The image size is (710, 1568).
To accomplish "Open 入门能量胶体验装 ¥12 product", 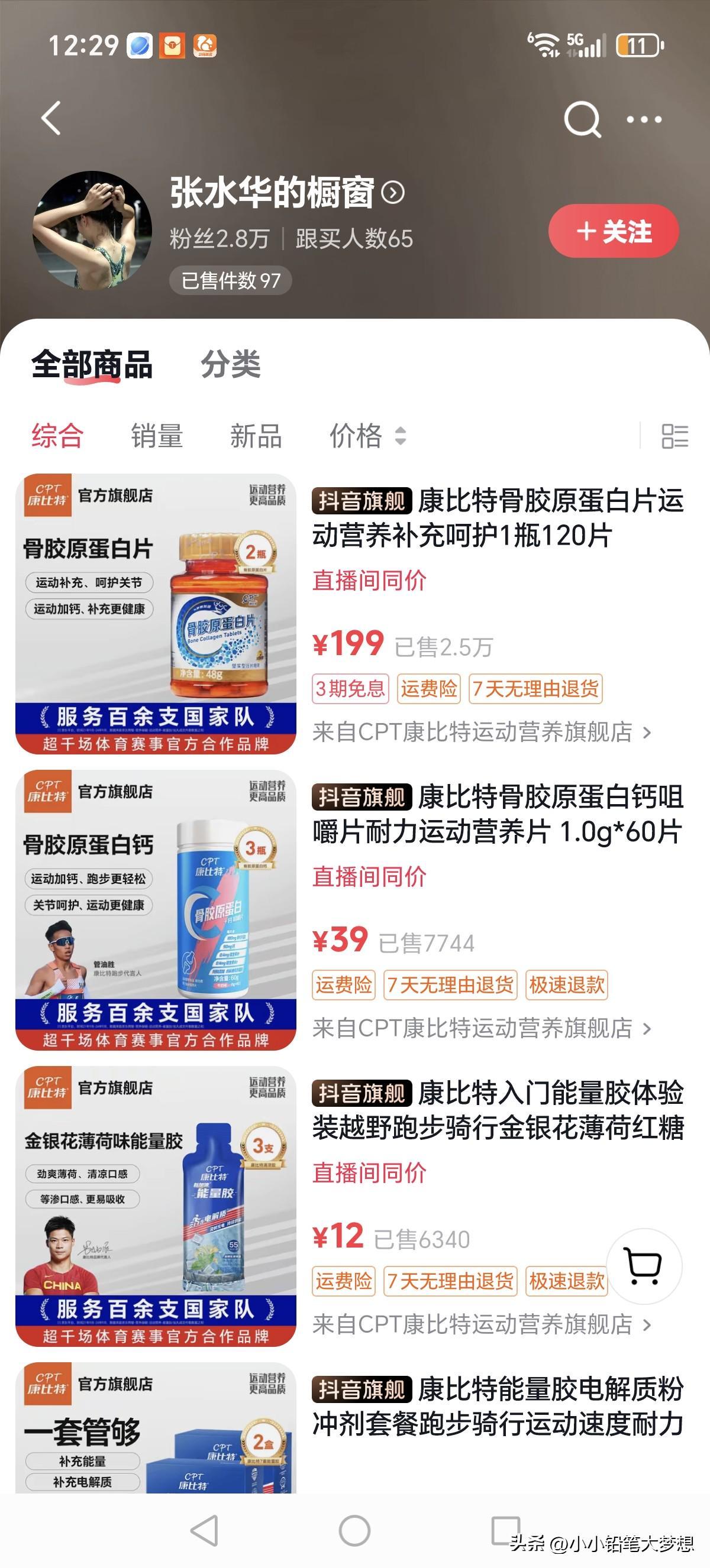I will point(497,1110).
